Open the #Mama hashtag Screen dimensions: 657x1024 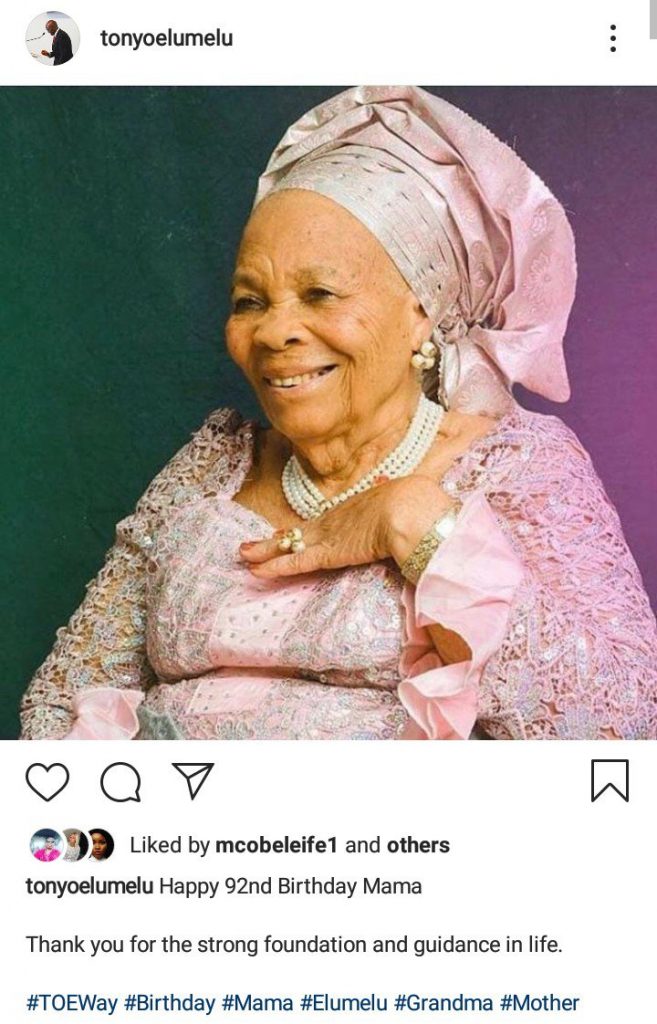pos(257,1002)
